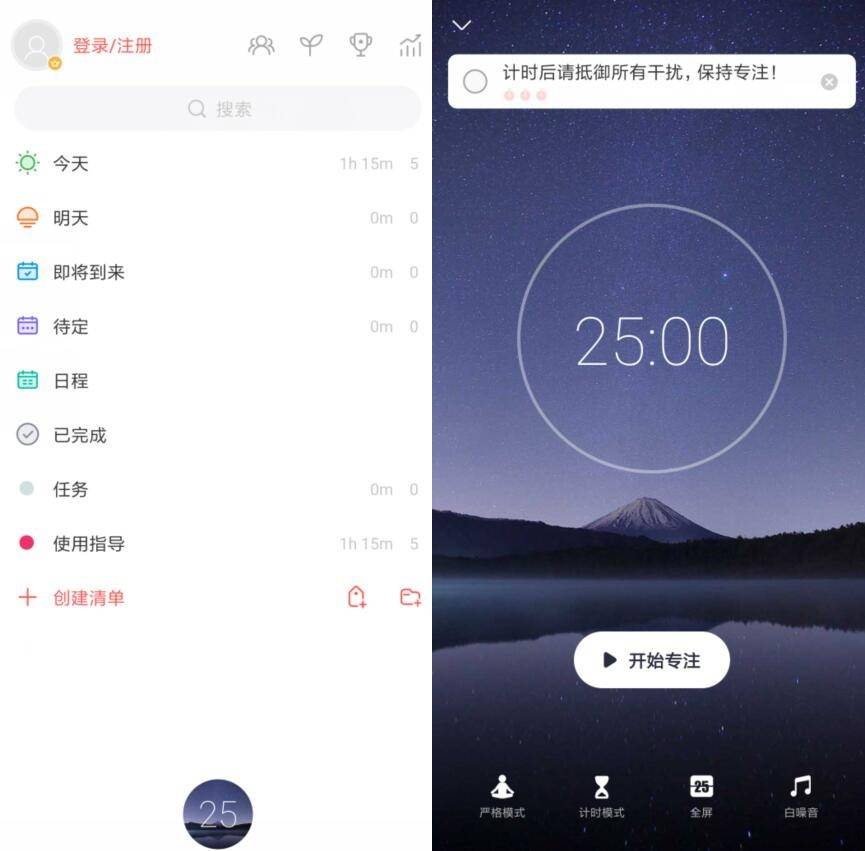Open the 待定 list

pyautogui.click(x=71, y=326)
